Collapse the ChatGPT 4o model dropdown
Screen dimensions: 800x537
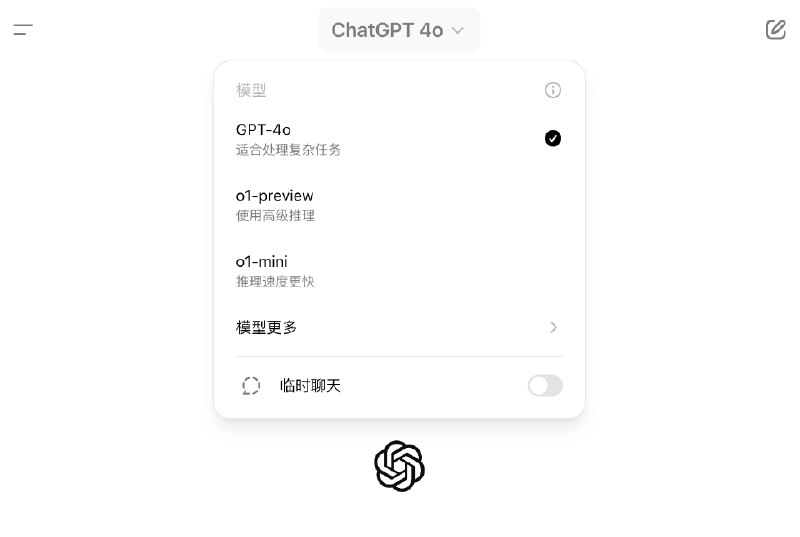tap(398, 30)
